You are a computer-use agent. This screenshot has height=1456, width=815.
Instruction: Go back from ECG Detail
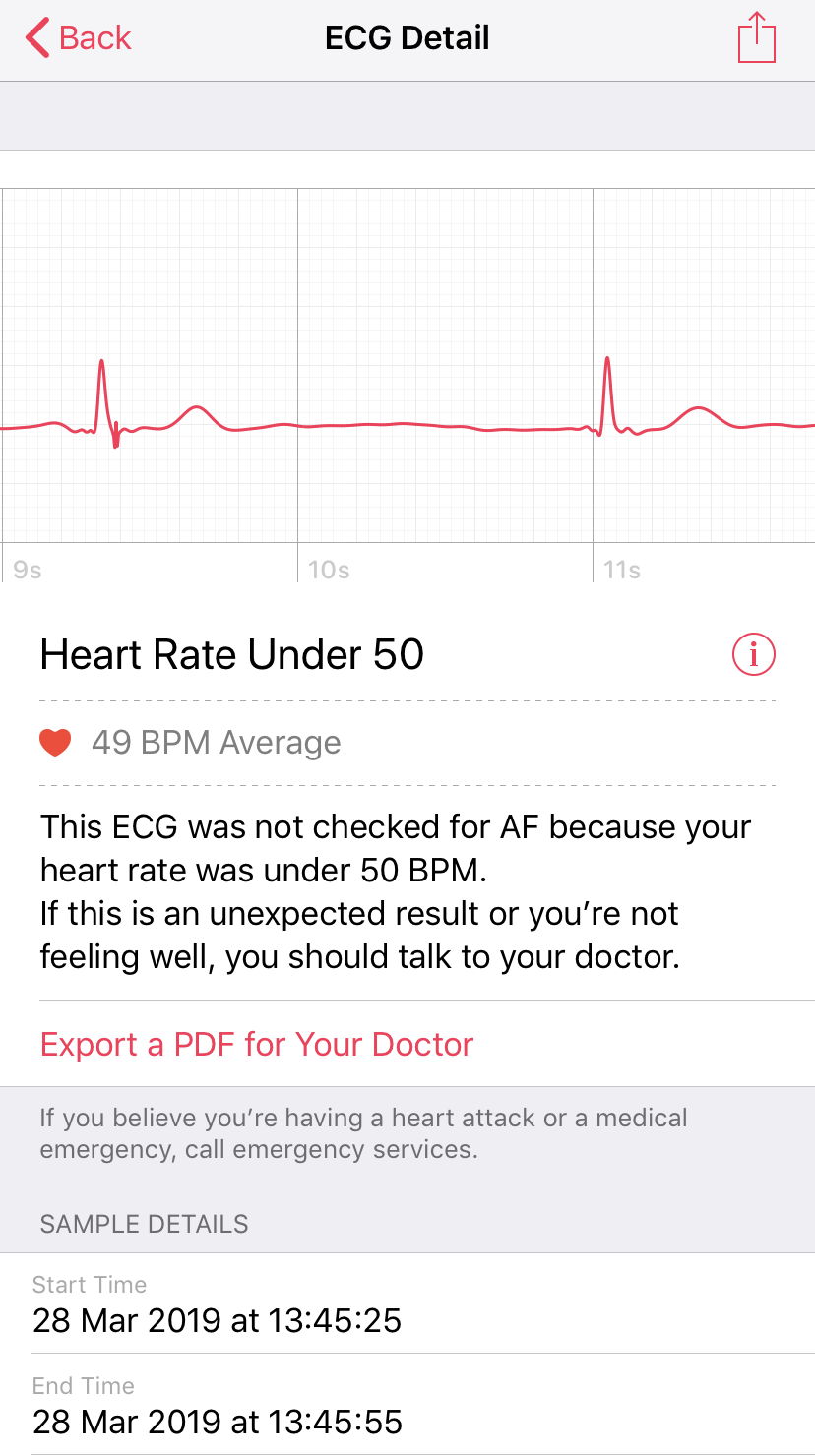tap(79, 38)
